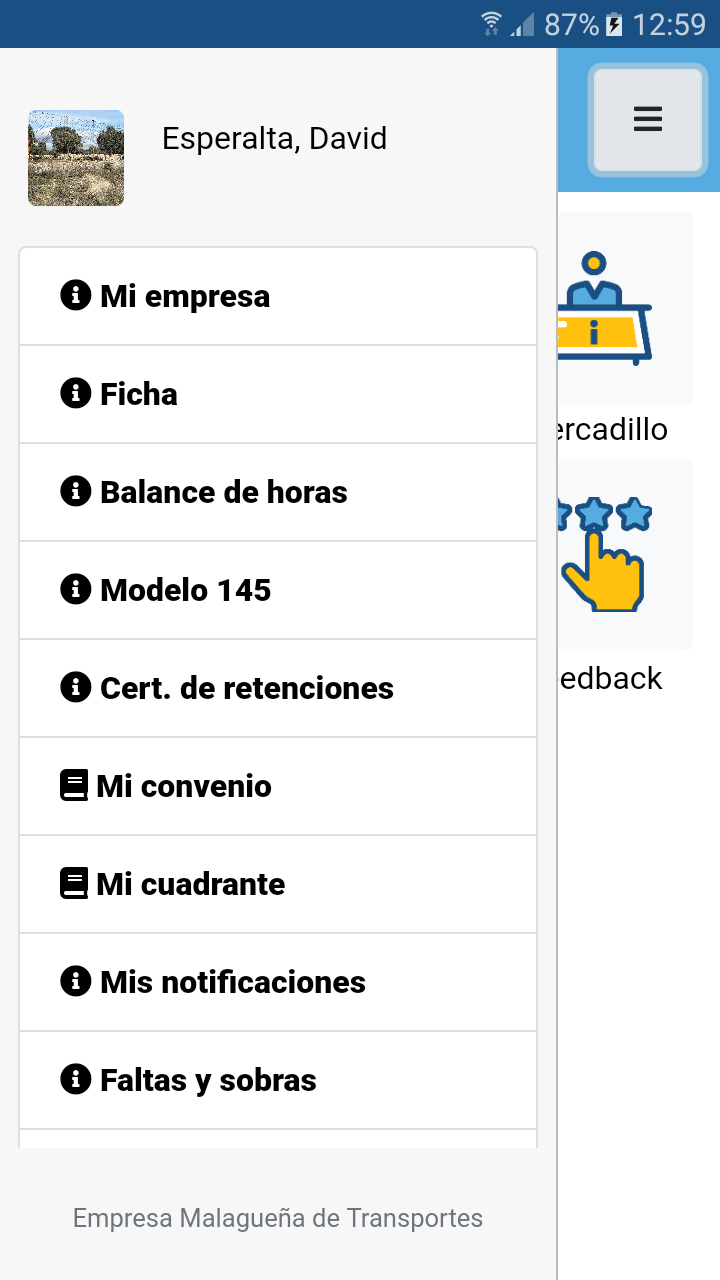This screenshot has width=720, height=1280.
Task: Open Cert. de retenciones
Action: point(278,688)
